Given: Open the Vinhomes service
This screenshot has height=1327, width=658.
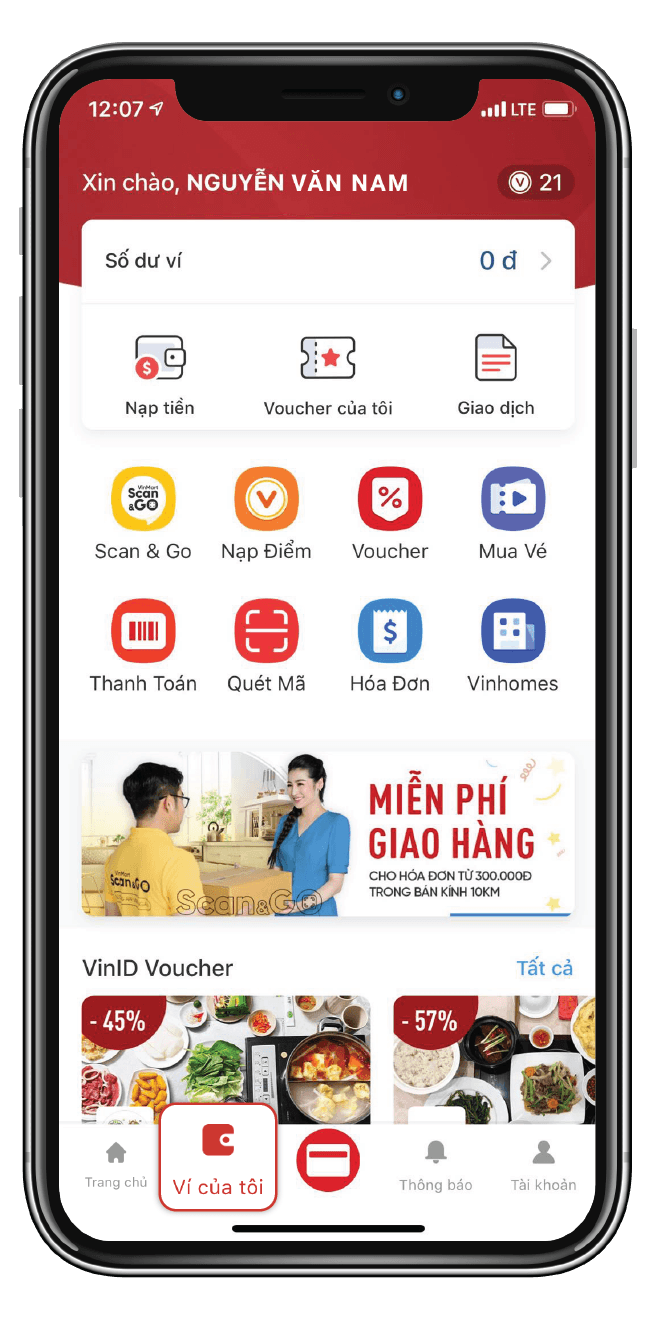Looking at the screenshot, I should click(513, 645).
